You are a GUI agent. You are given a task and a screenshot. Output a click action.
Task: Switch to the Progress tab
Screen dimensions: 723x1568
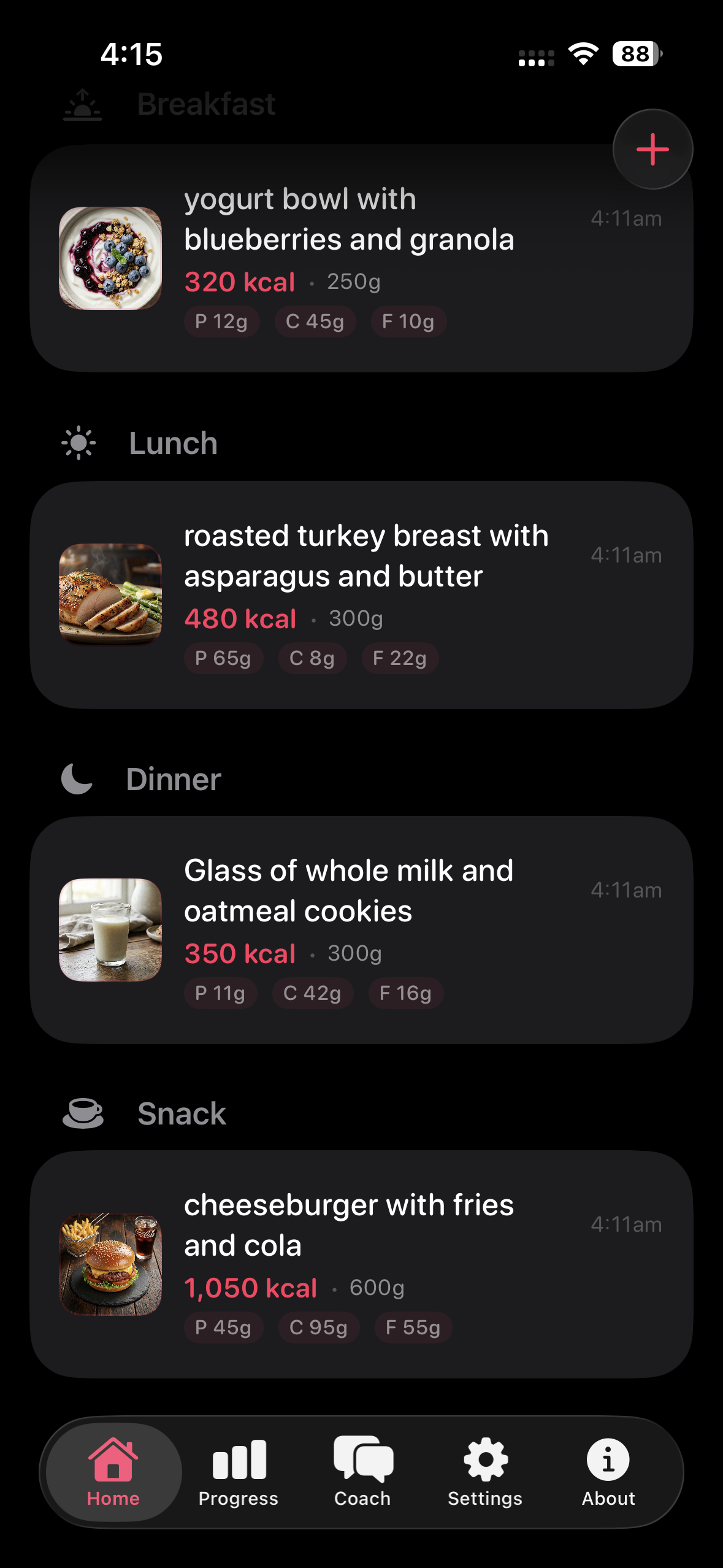(239, 1472)
